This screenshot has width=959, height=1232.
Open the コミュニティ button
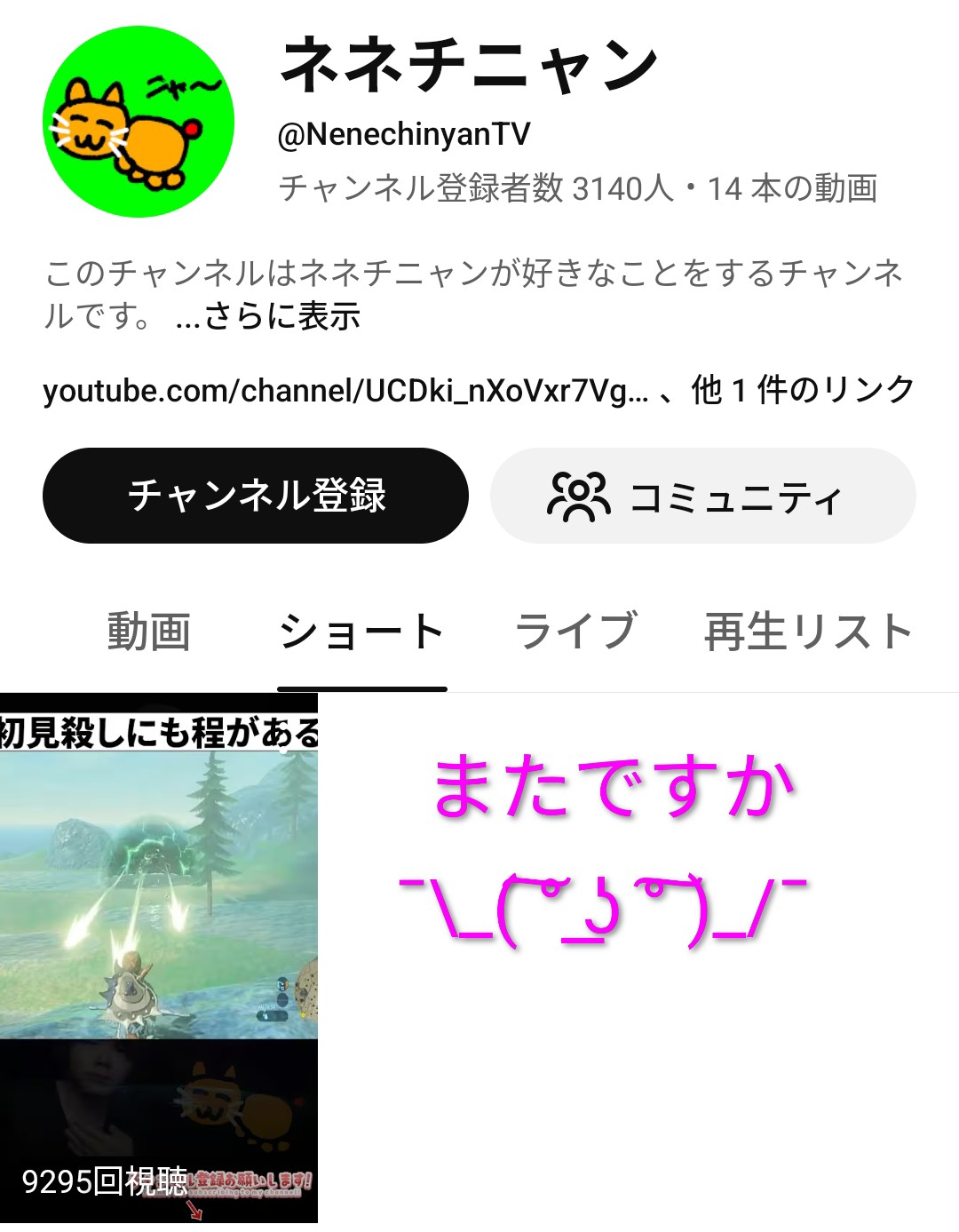[703, 496]
